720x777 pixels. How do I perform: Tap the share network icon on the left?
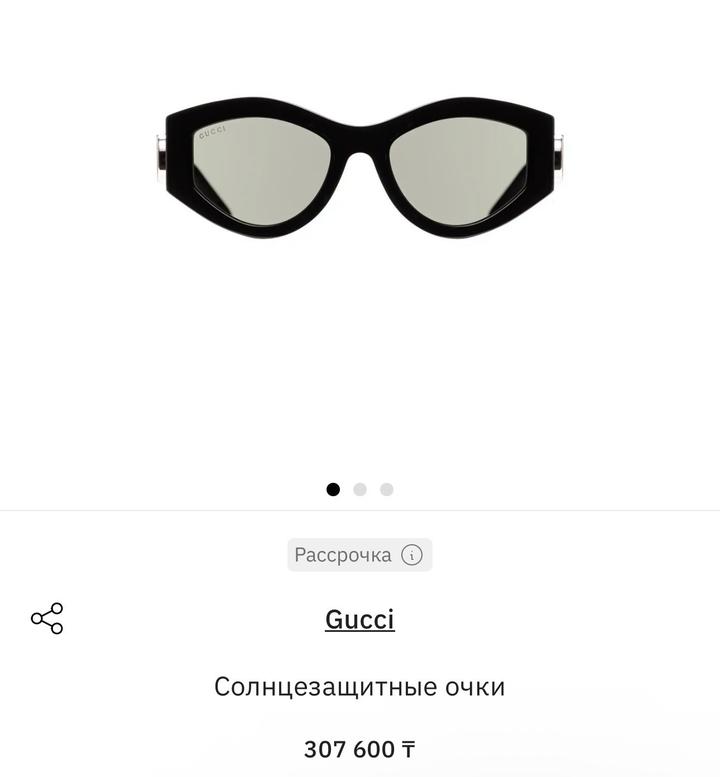(x=47, y=618)
